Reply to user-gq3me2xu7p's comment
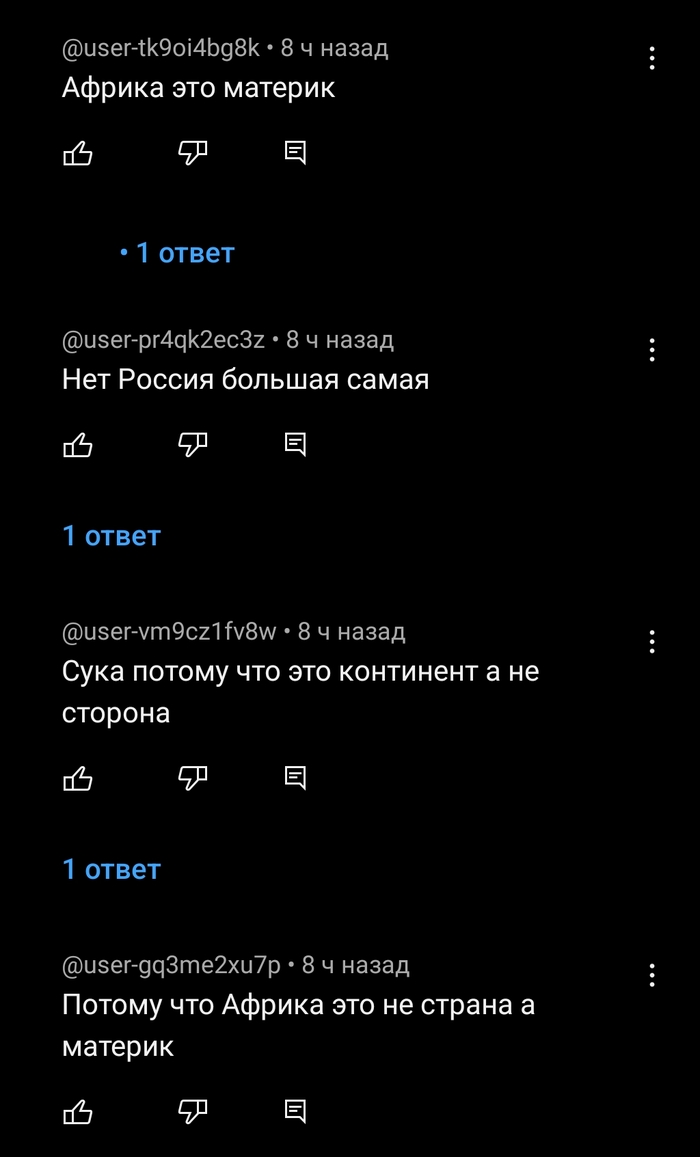Viewport: 700px width, 1157px height. coord(295,1110)
